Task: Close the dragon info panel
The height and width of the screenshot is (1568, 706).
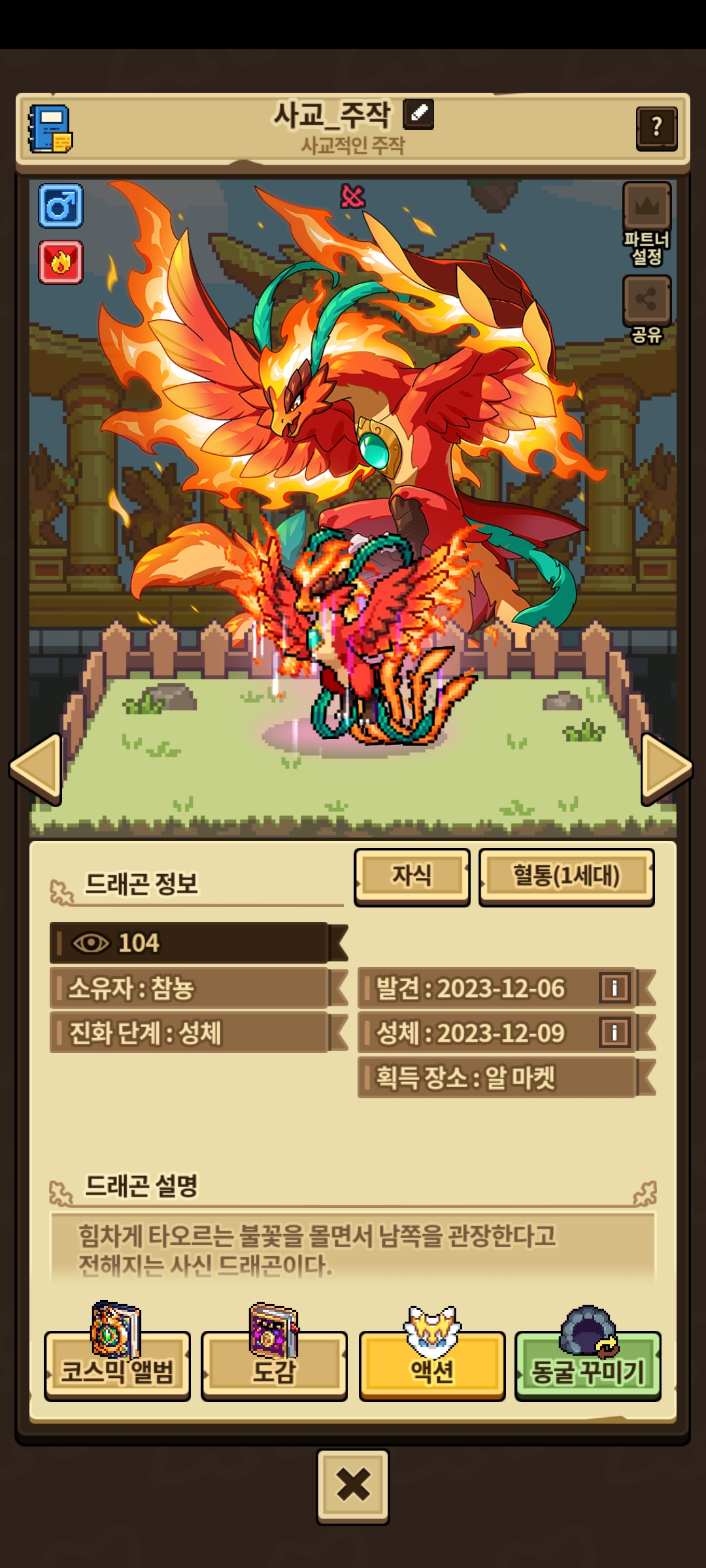Action: pos(353,1486)
